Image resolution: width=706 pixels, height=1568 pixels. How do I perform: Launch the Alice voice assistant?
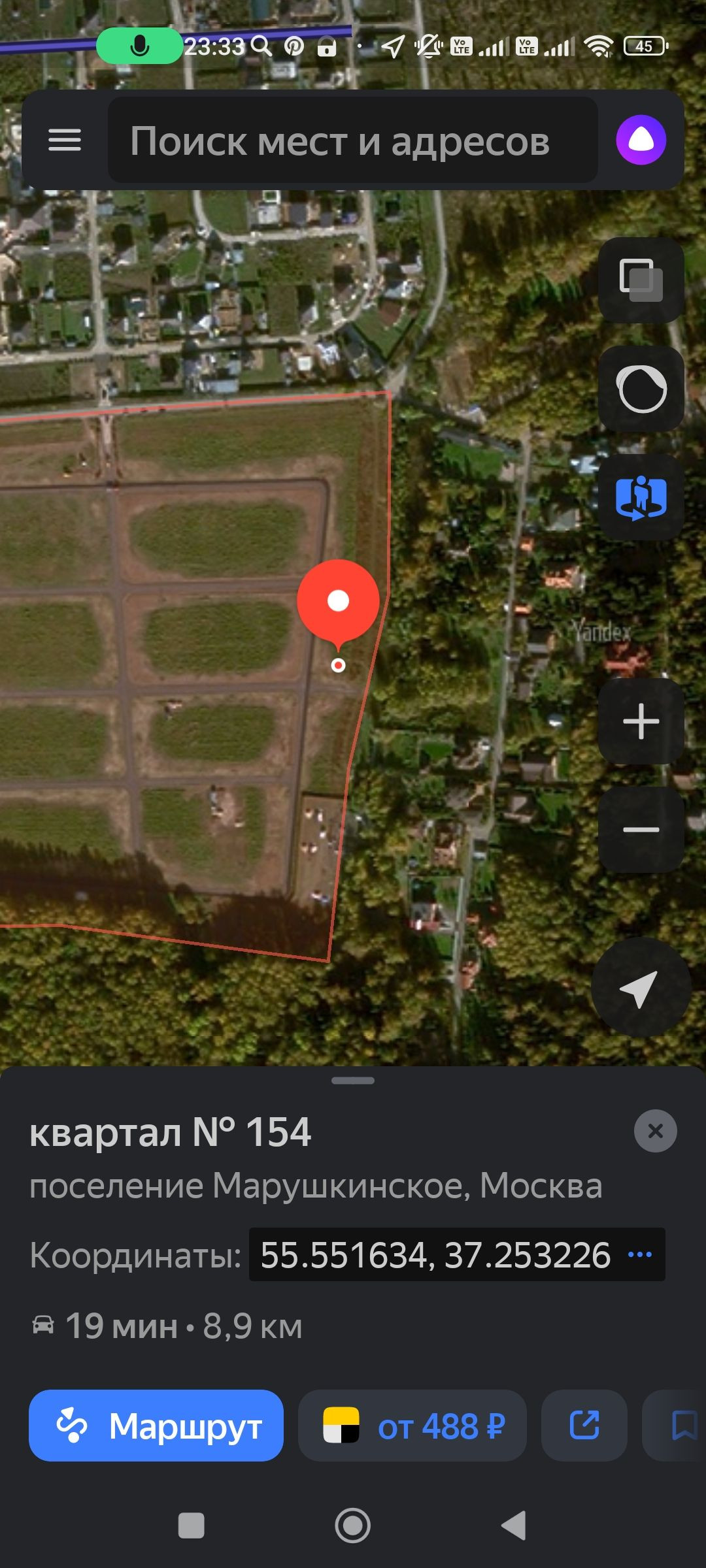(641, 140)
